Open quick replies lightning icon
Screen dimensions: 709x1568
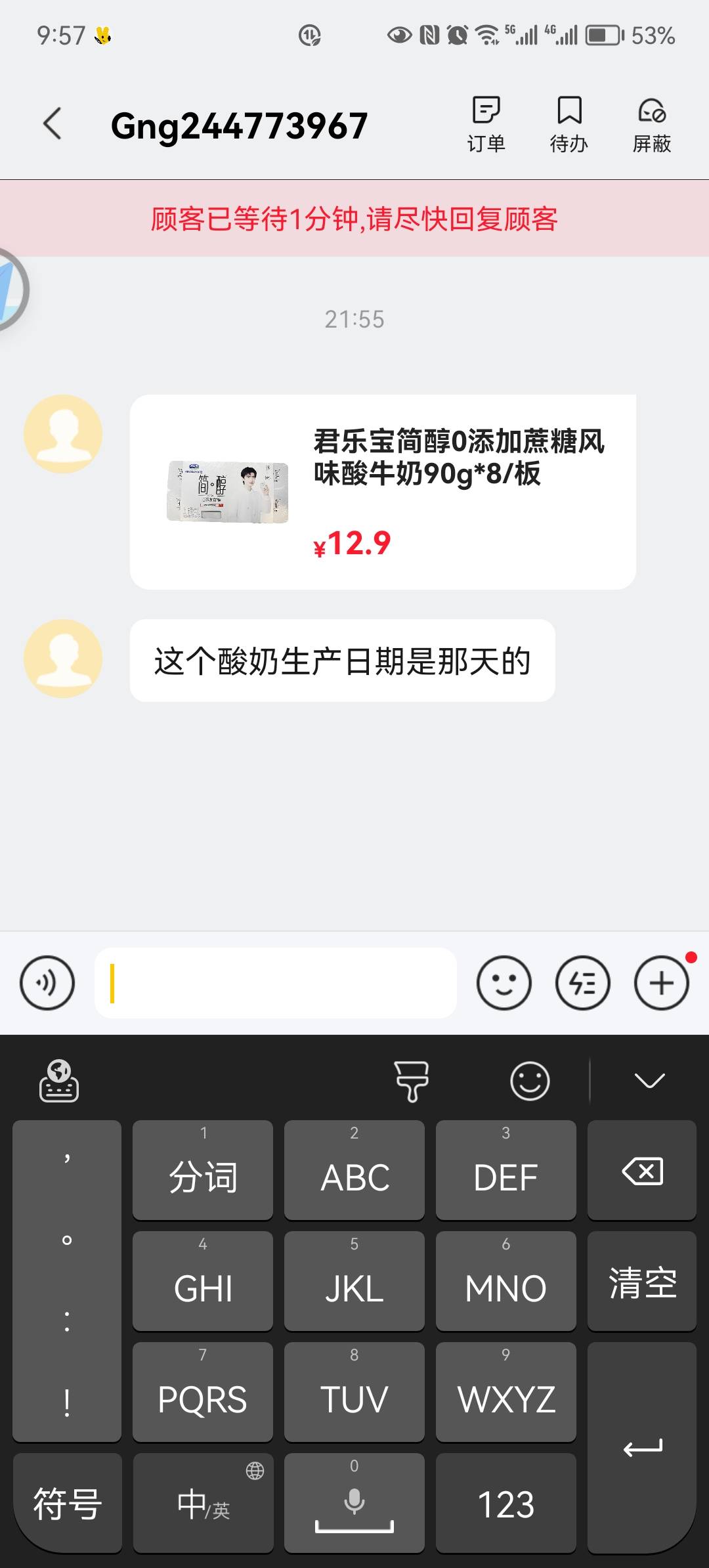click(x=582, y=983)
